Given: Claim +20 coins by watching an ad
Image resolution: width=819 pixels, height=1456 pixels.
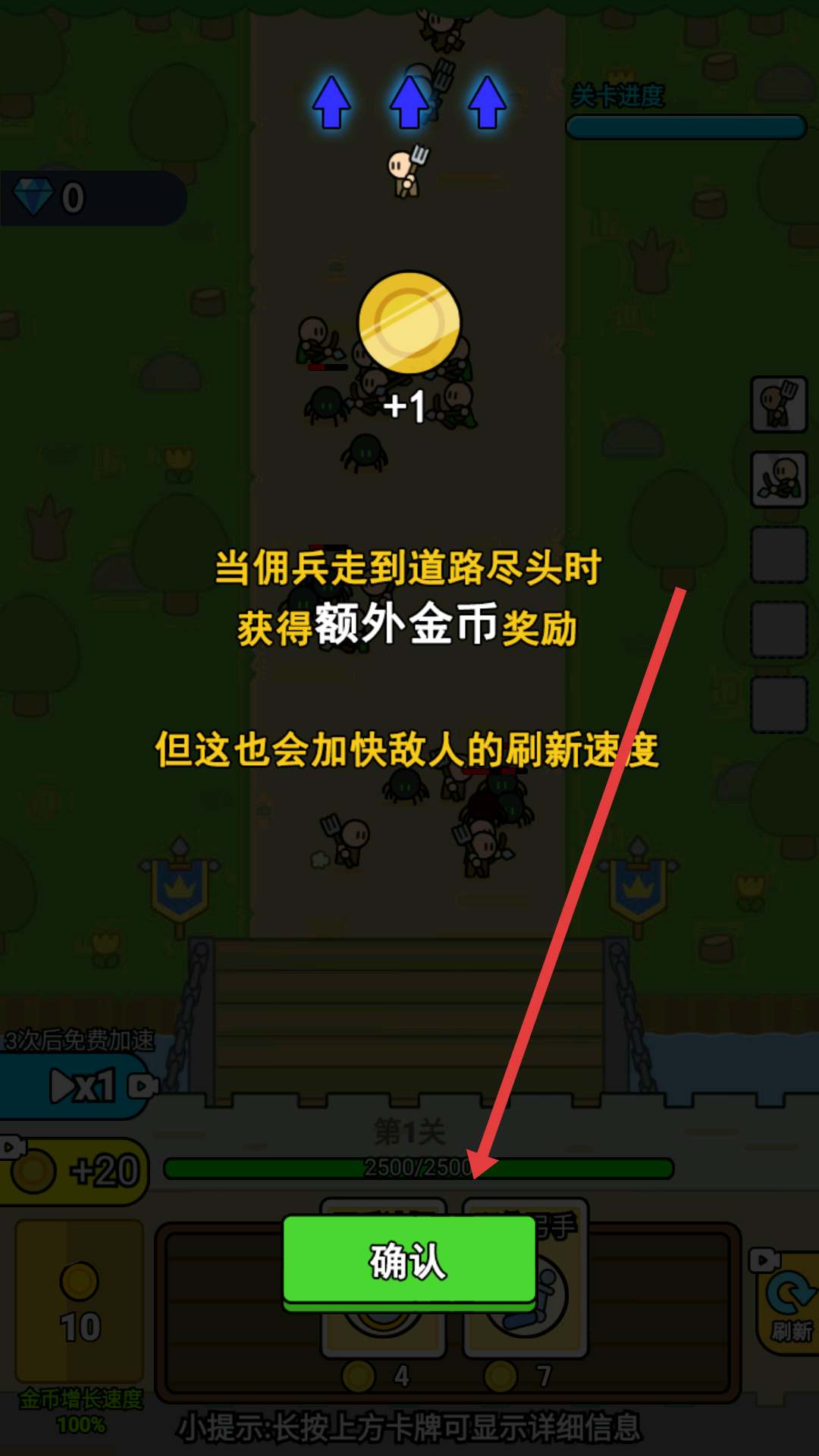Looking at the screenshot, I should click(76, 1171).
